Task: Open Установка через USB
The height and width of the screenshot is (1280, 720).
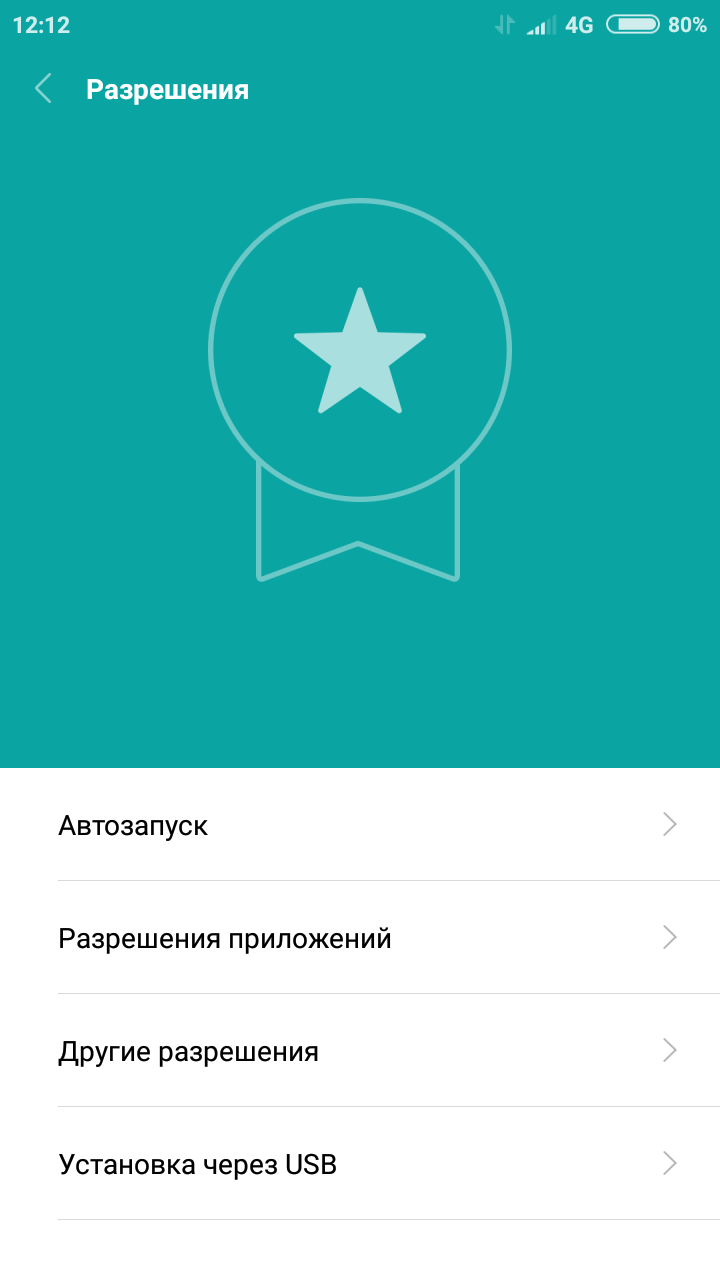Action: click(x=360, y=1164)
